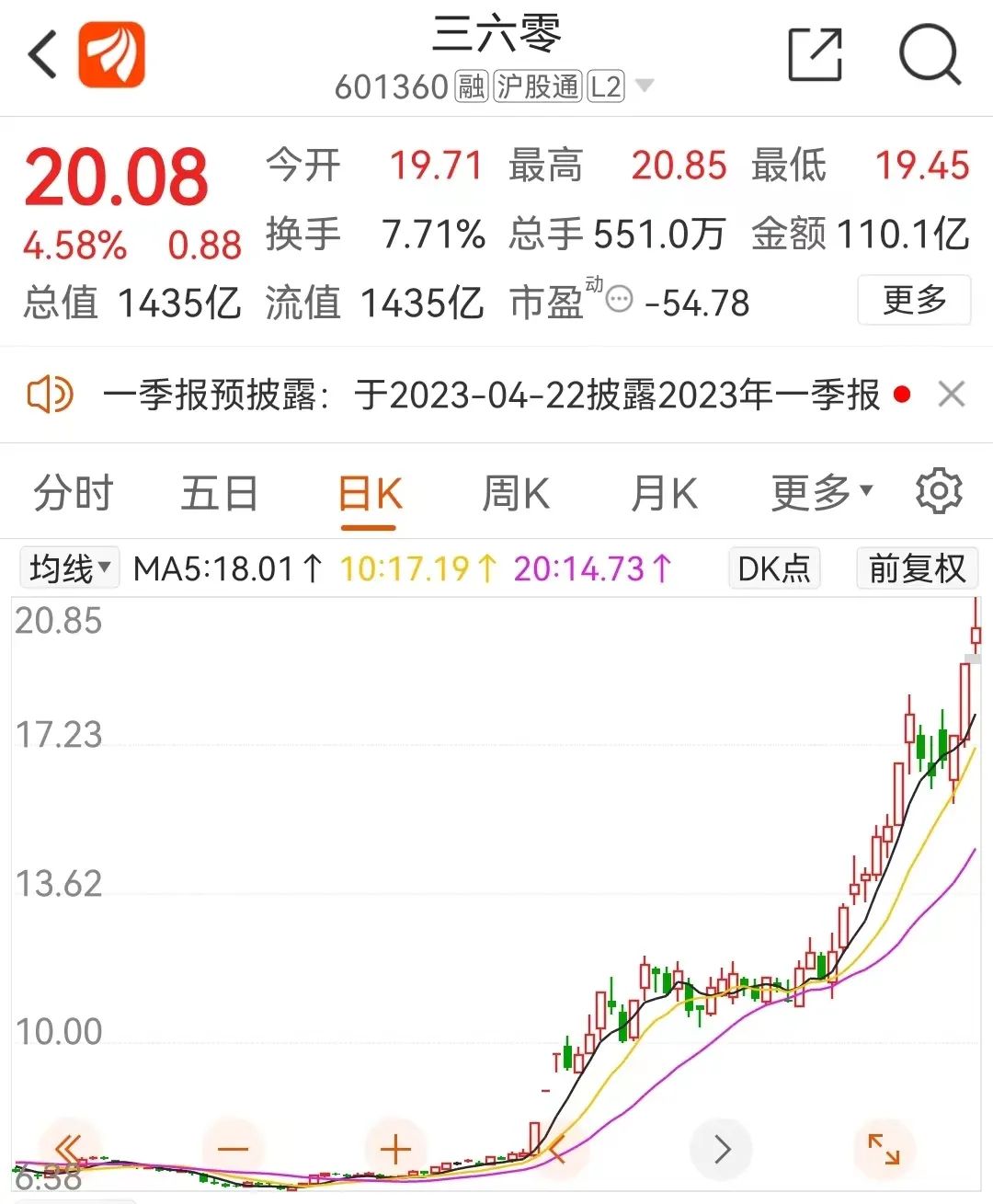Image resolution: width=993 pixels, height=1204 pixels.
Task: Switch to the 周K weekly chart tab
Action: [x=514, y=491]
